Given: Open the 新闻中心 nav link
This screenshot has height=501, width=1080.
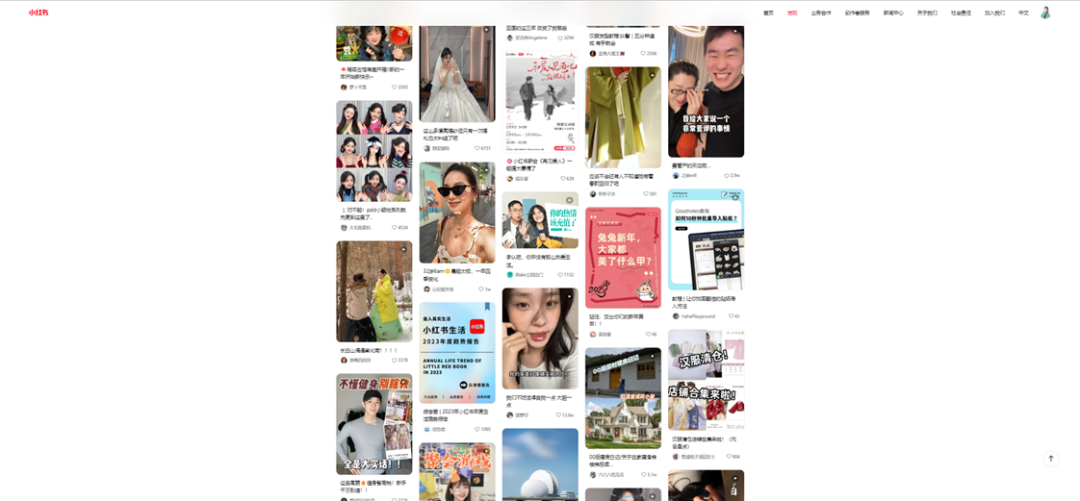Looking at the screenshot, I should tap(893, 13).
